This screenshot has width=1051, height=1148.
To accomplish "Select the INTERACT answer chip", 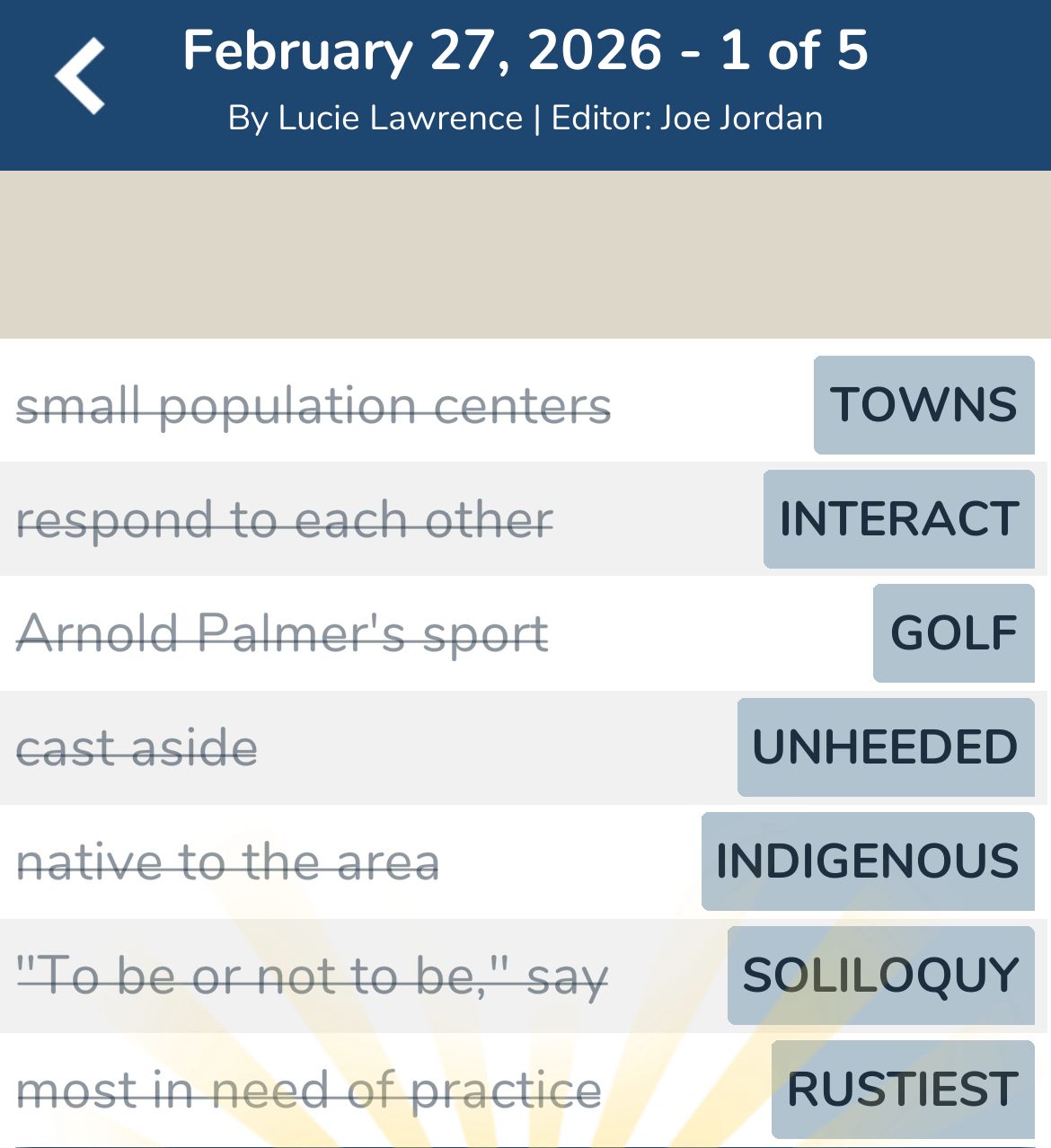I will point(898,519).
